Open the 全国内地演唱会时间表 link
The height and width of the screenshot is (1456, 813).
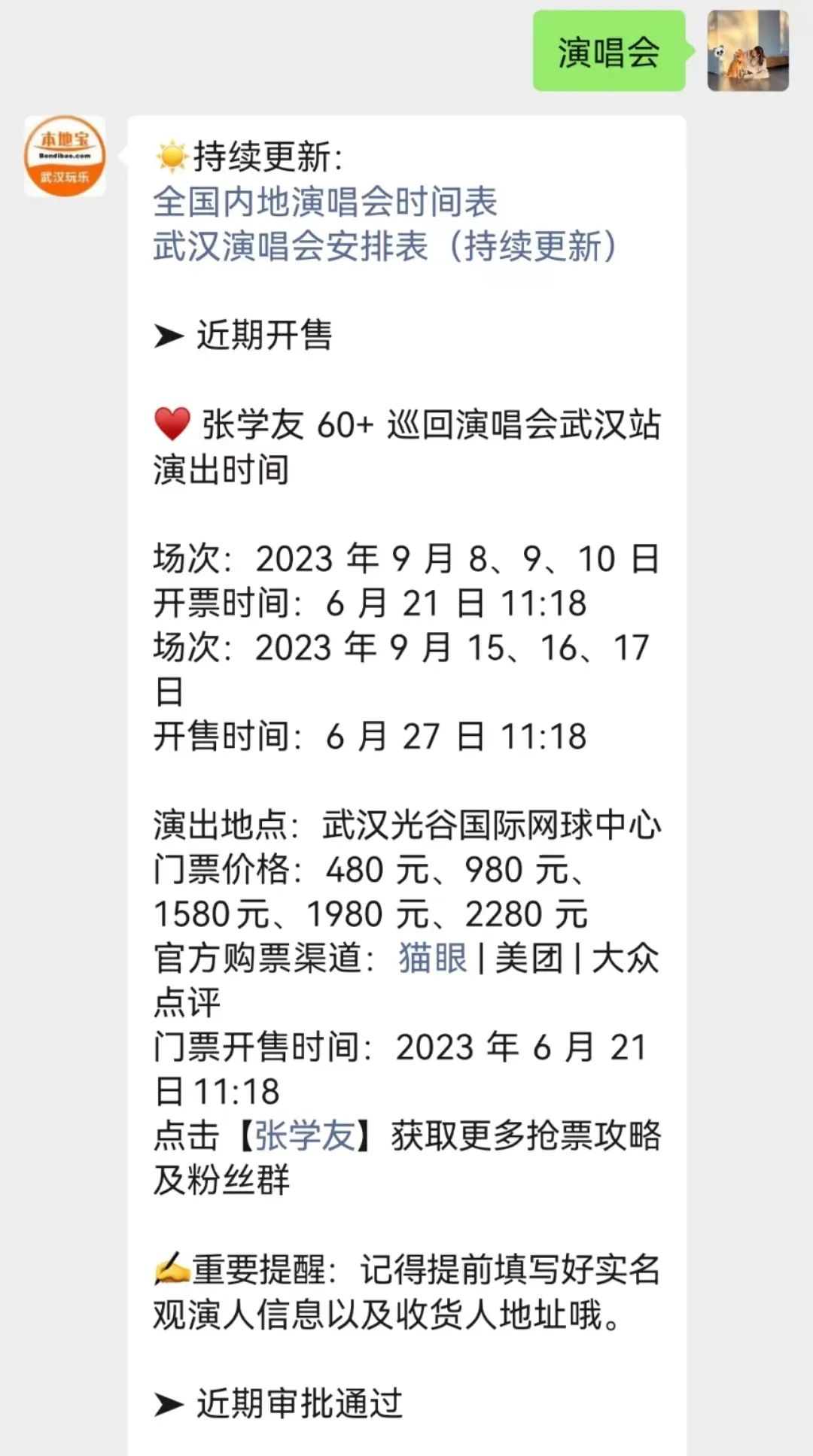(x=325, y=202)
